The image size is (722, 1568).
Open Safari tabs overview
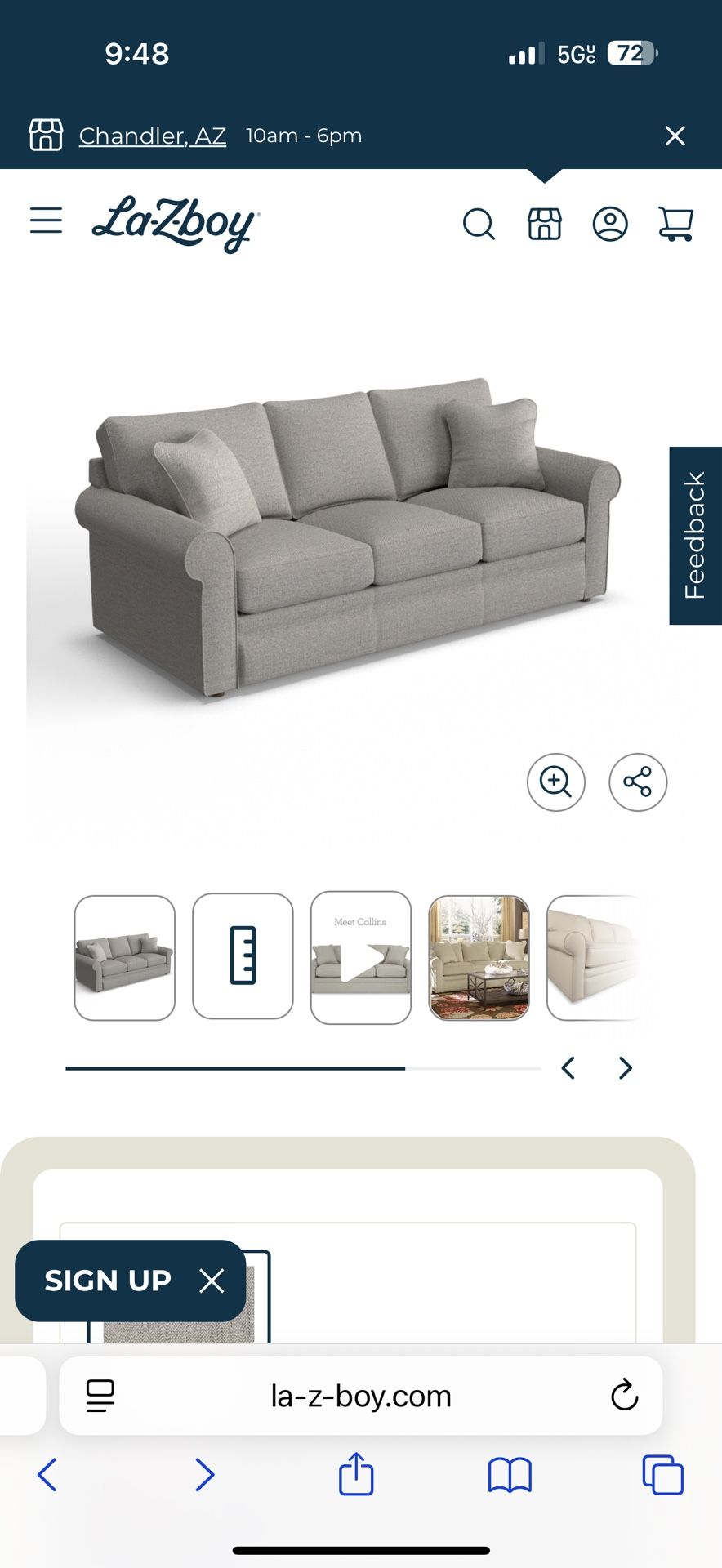662,1475
